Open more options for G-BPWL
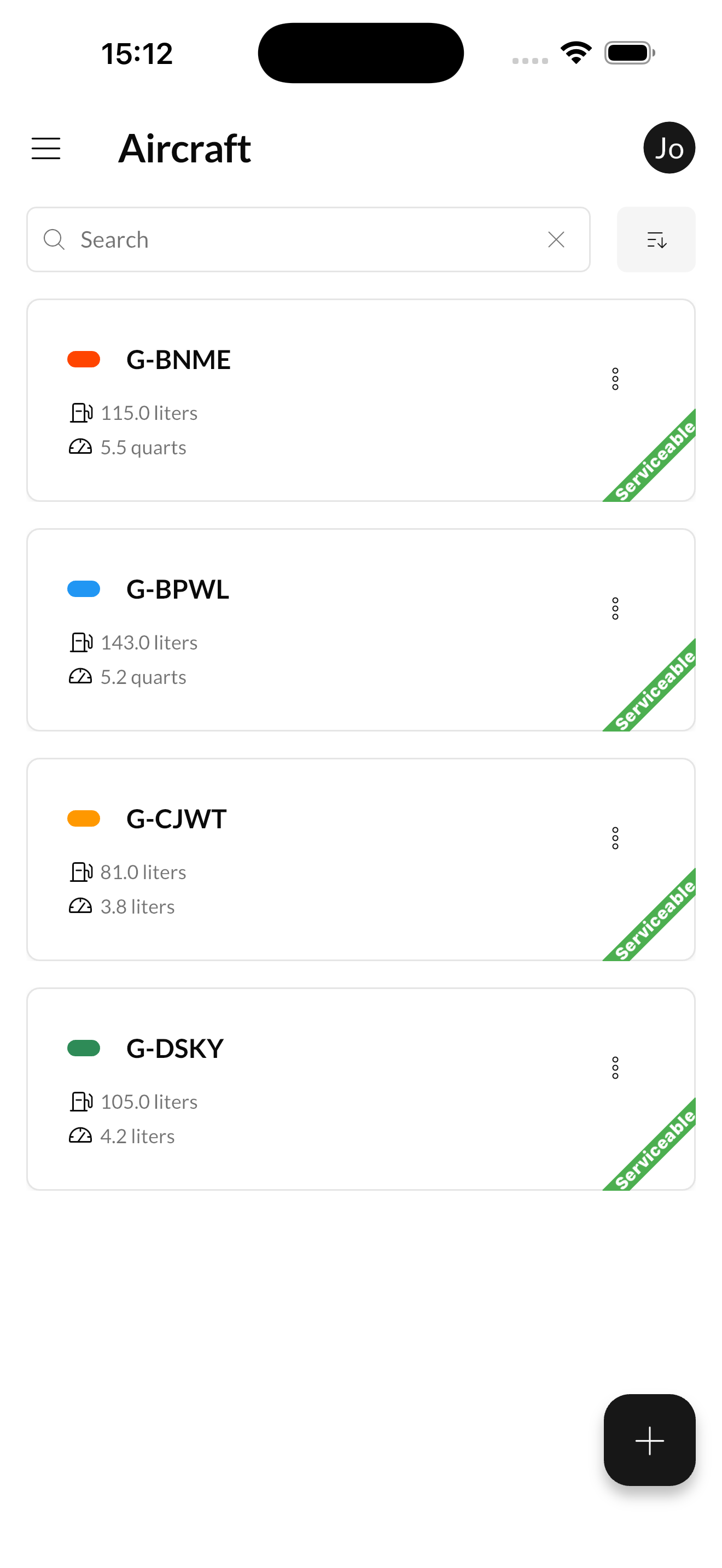722x1568 pixels. [x=615, y=608]
